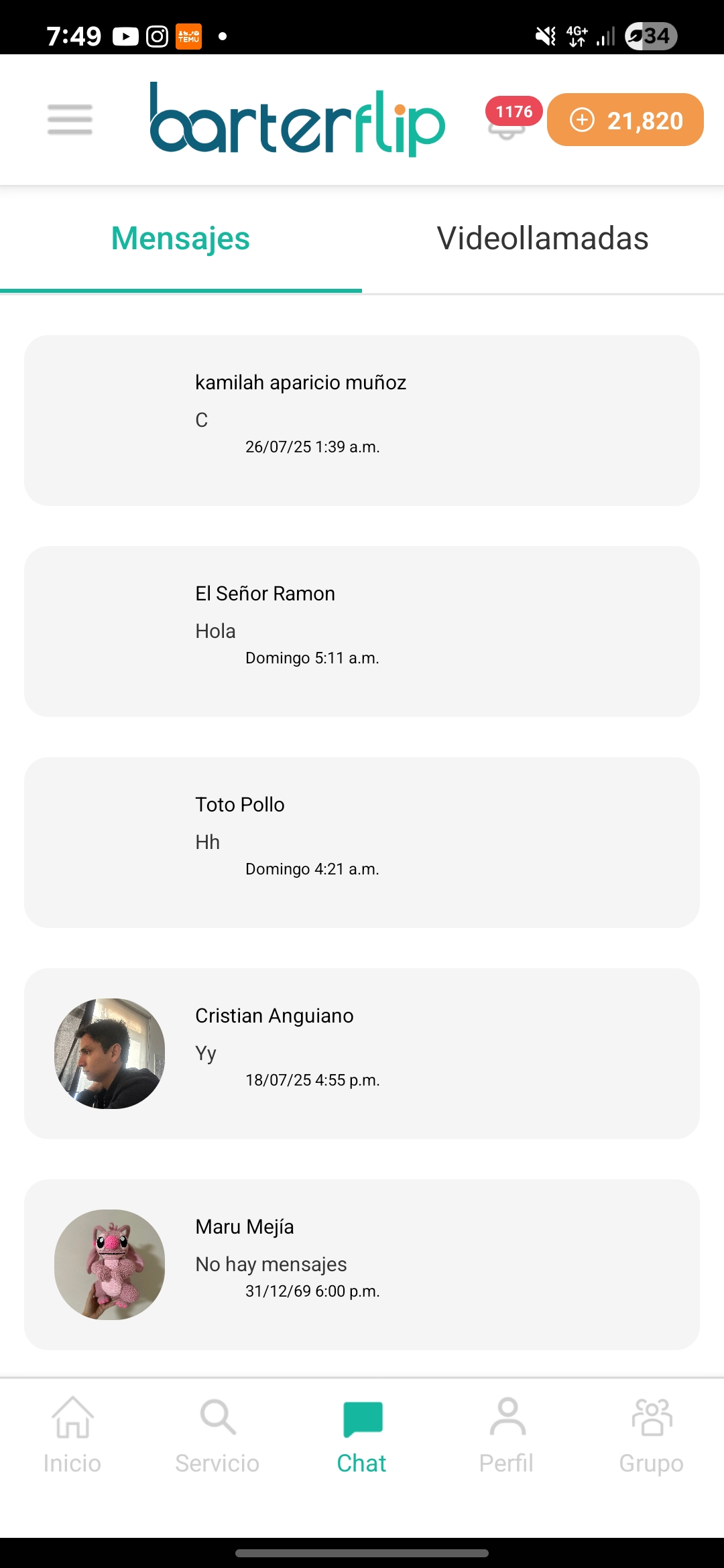This screenshot has height=1568, width=724.
Task: Switch to the Servicio search tab
Action: [x=217, y=1435]
